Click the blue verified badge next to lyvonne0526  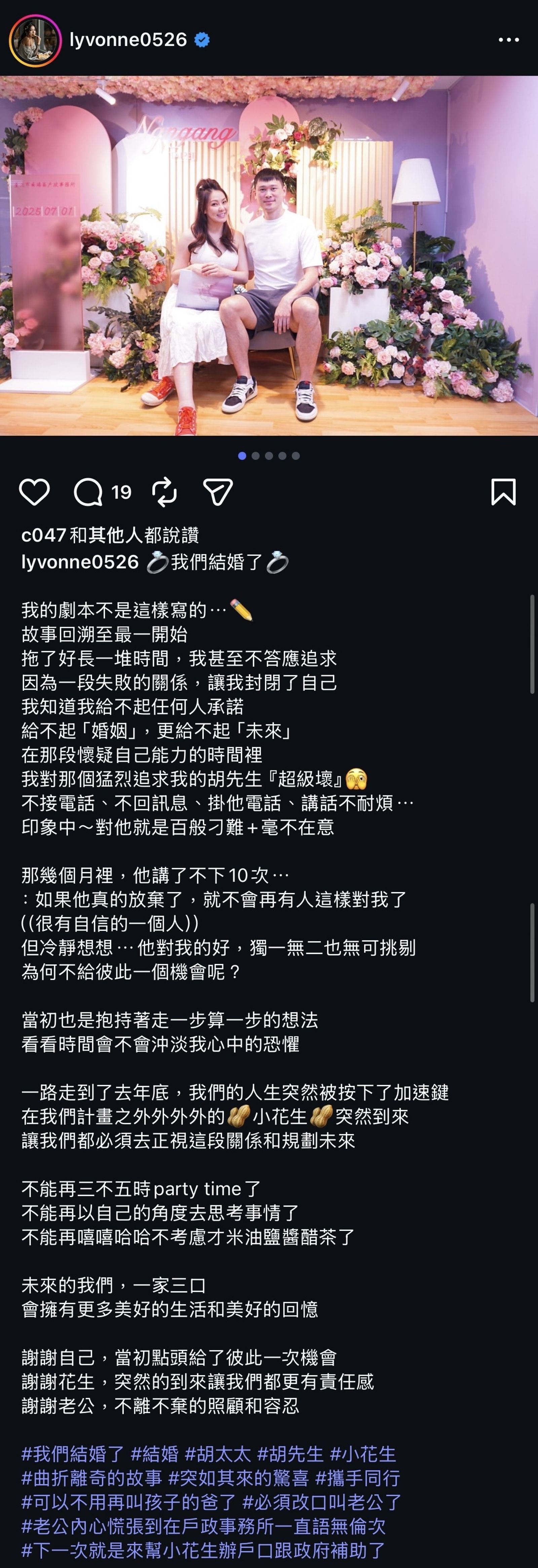pyautogui.click(x=201, y=39)
